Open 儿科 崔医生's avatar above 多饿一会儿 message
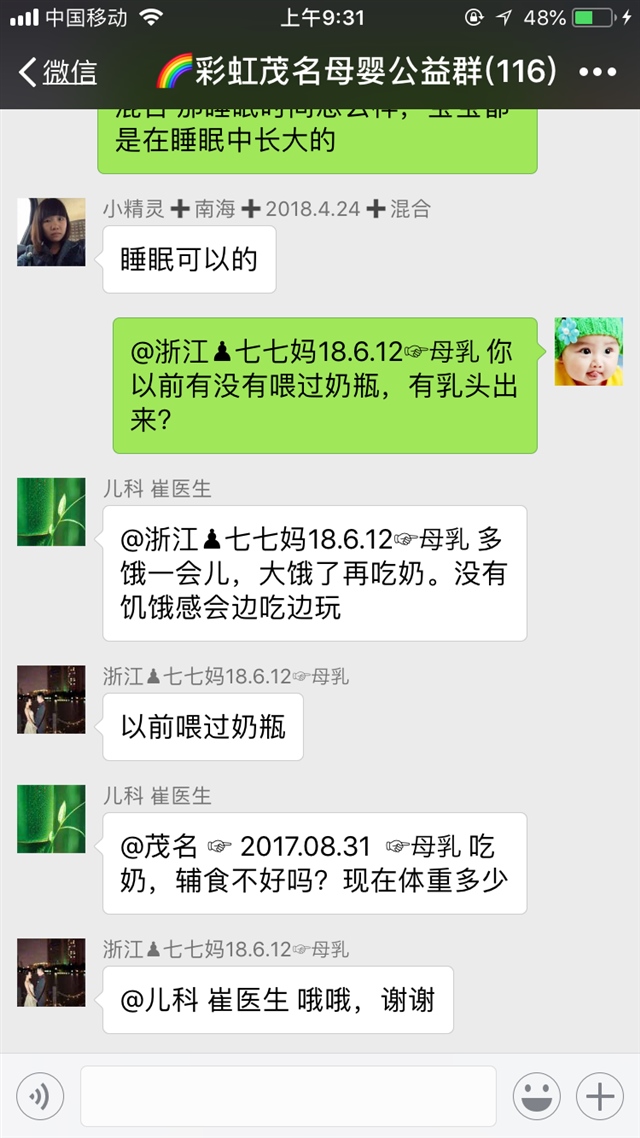The height and width of the screenshot is (1138, 640). [x=51, y=512]
